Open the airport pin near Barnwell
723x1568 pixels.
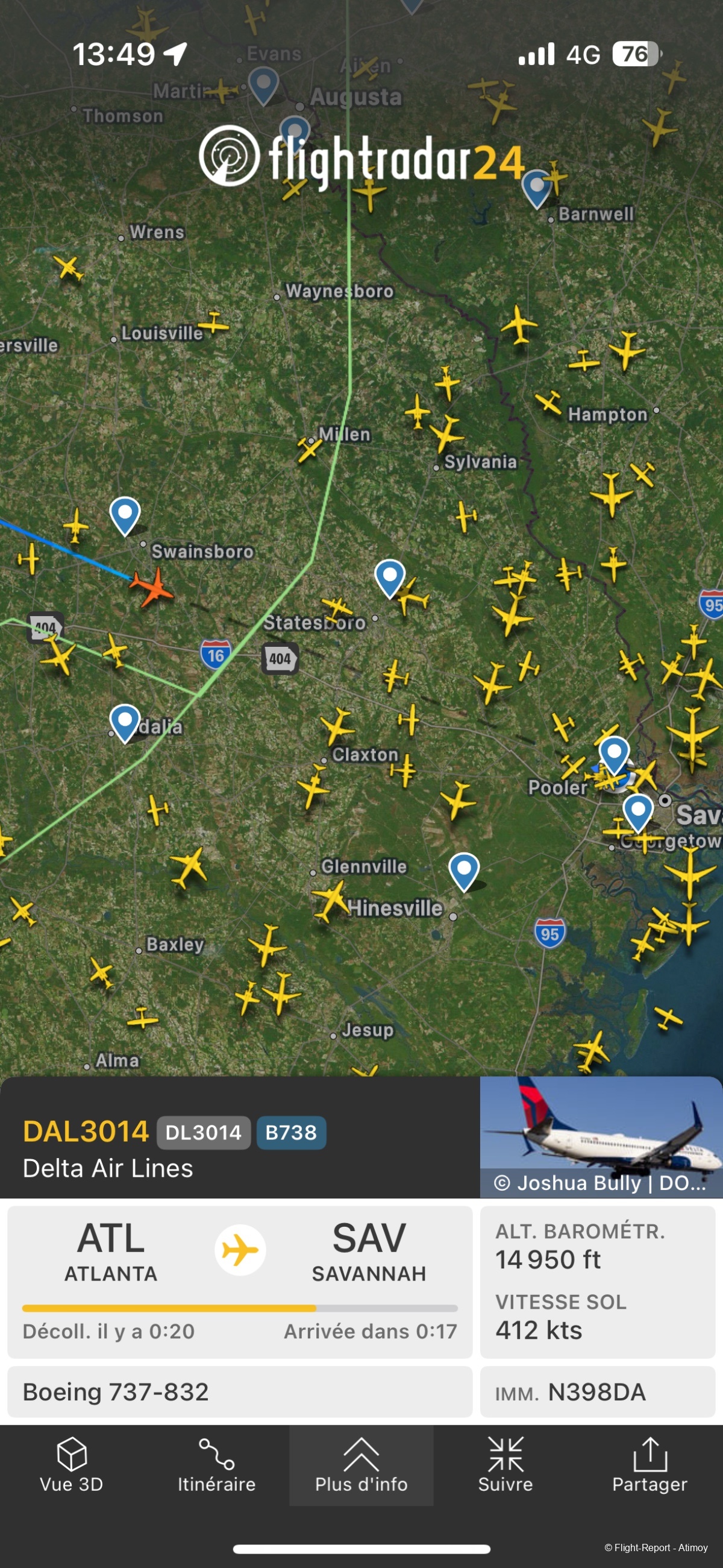(x=537, y=187)
